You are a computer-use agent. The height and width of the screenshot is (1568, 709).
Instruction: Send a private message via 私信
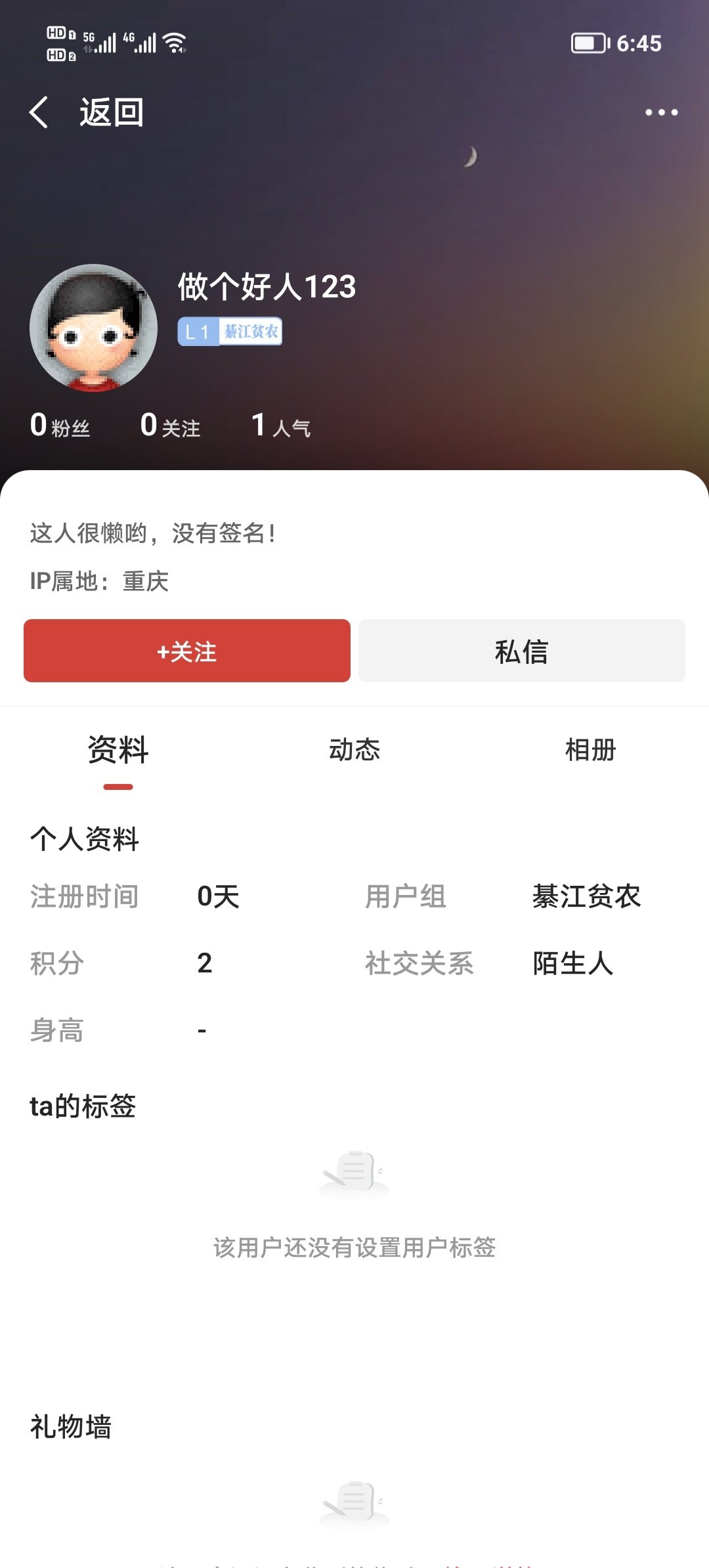[521, 651]
